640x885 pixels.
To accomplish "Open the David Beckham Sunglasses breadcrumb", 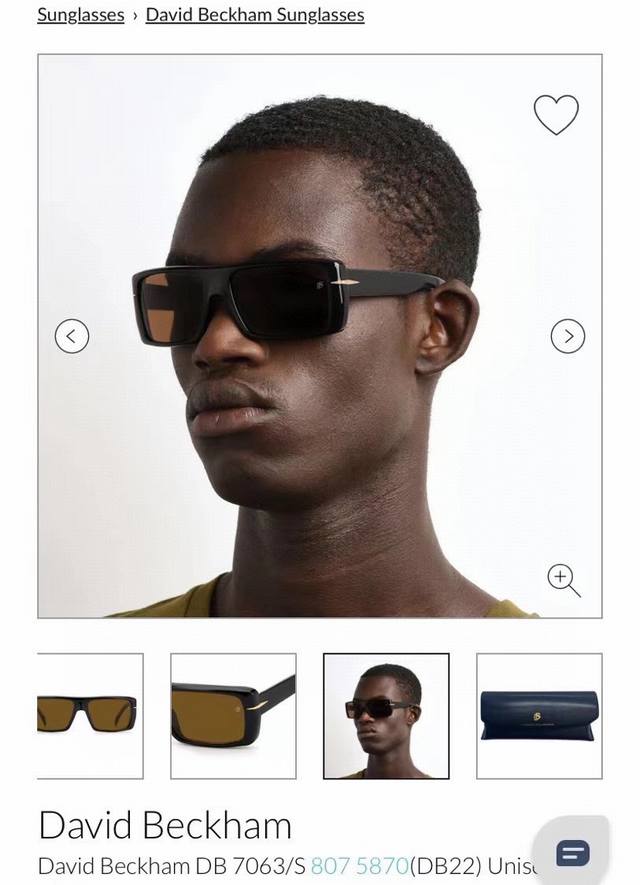I will (254, 15).
